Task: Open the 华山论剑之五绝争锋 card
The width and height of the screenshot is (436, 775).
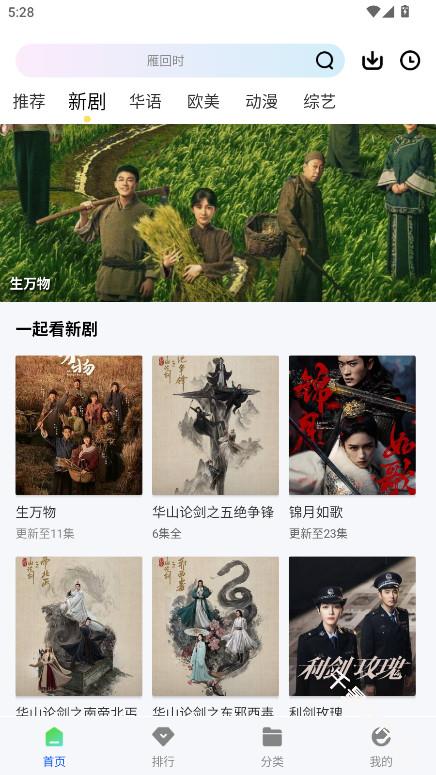Action: point(215,448)
